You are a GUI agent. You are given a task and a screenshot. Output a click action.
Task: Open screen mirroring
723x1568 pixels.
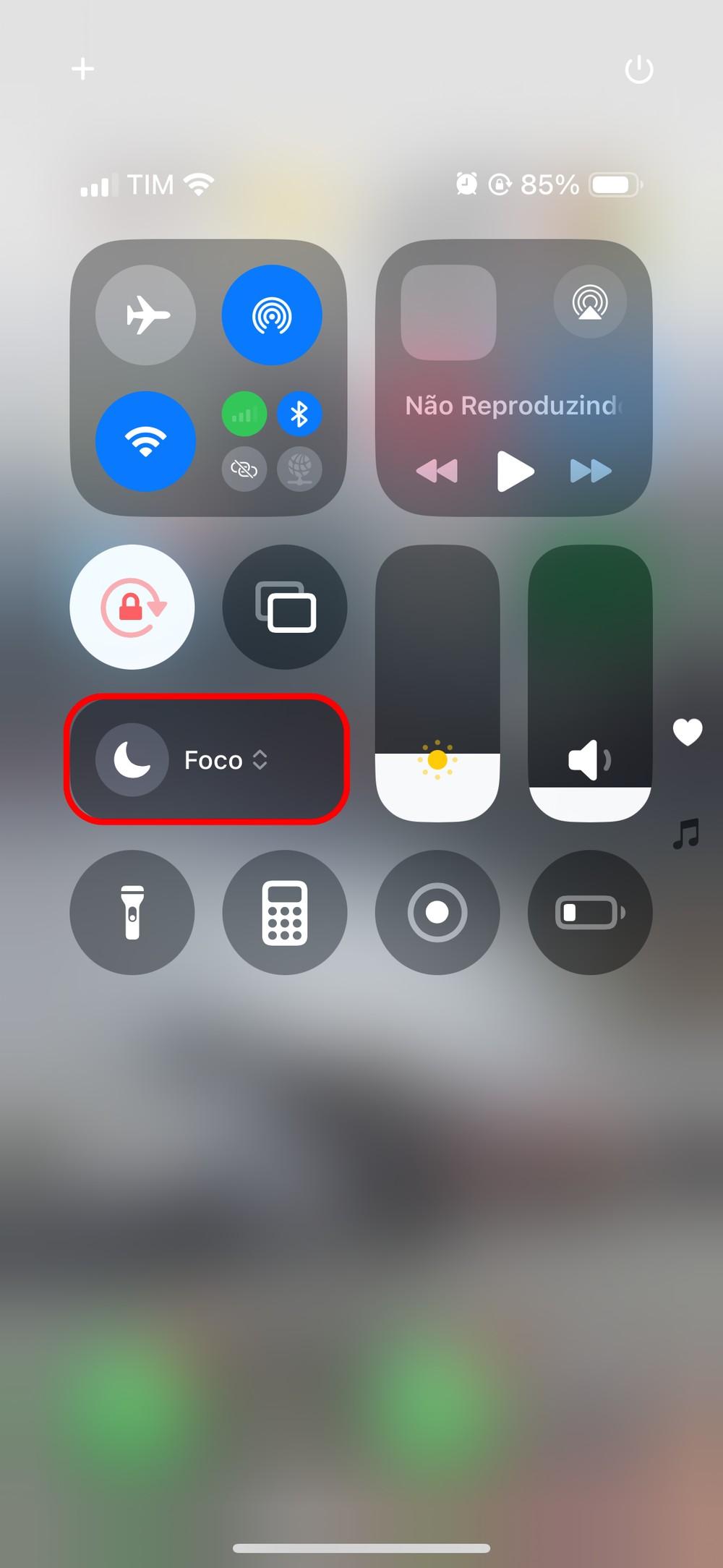pos(285,607)
